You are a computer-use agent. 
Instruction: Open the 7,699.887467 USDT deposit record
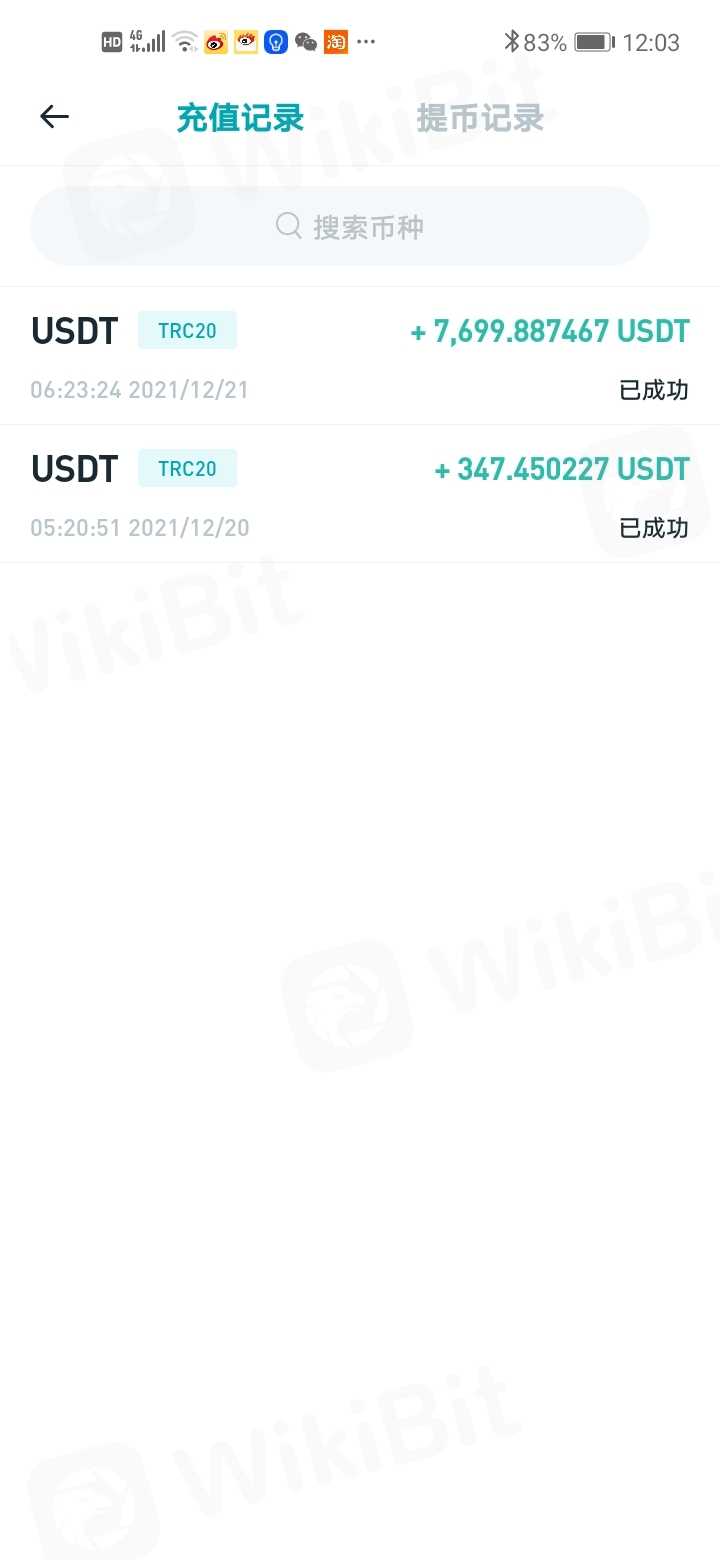click(x=360, y=356)
